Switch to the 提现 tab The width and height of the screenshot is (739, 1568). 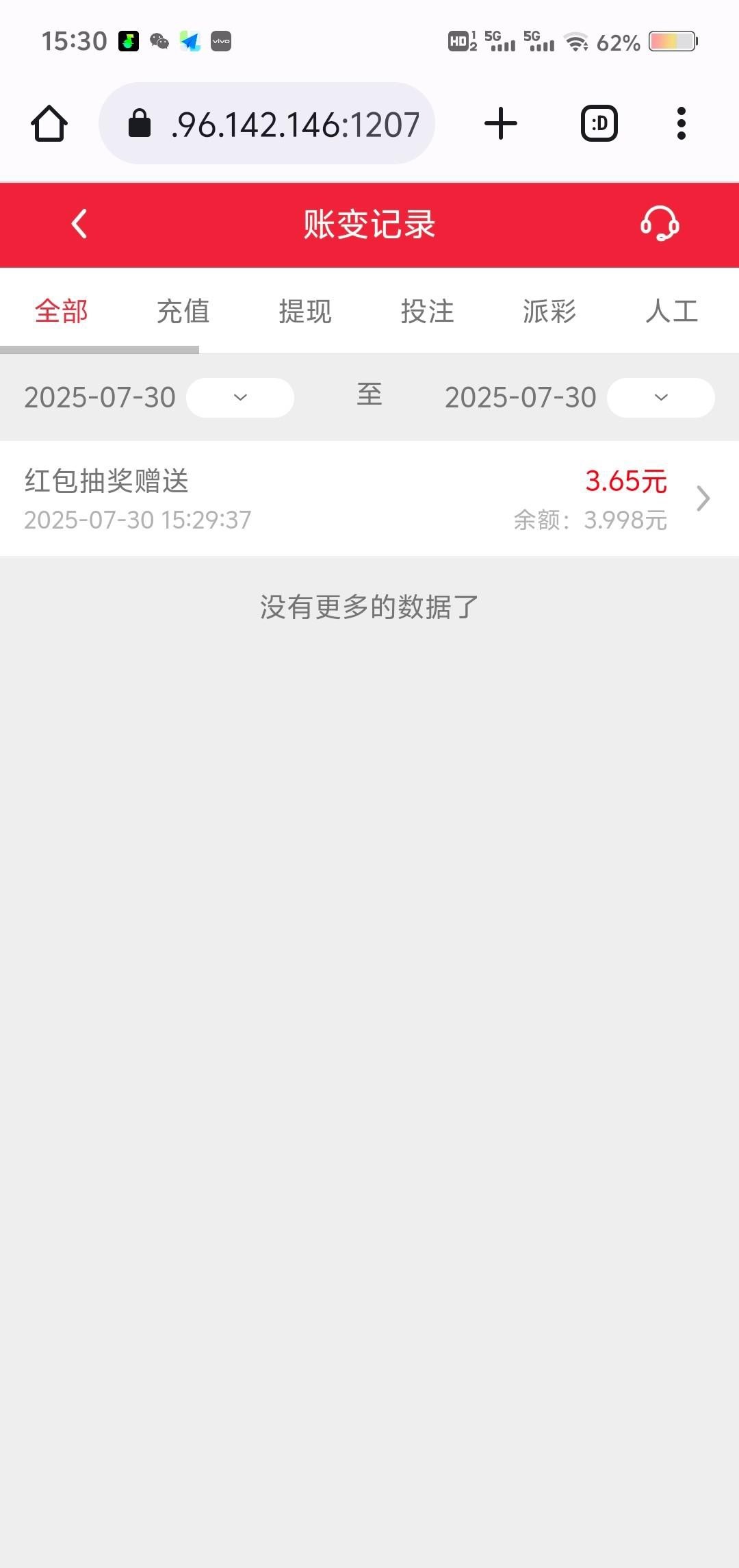click(305, 312)
